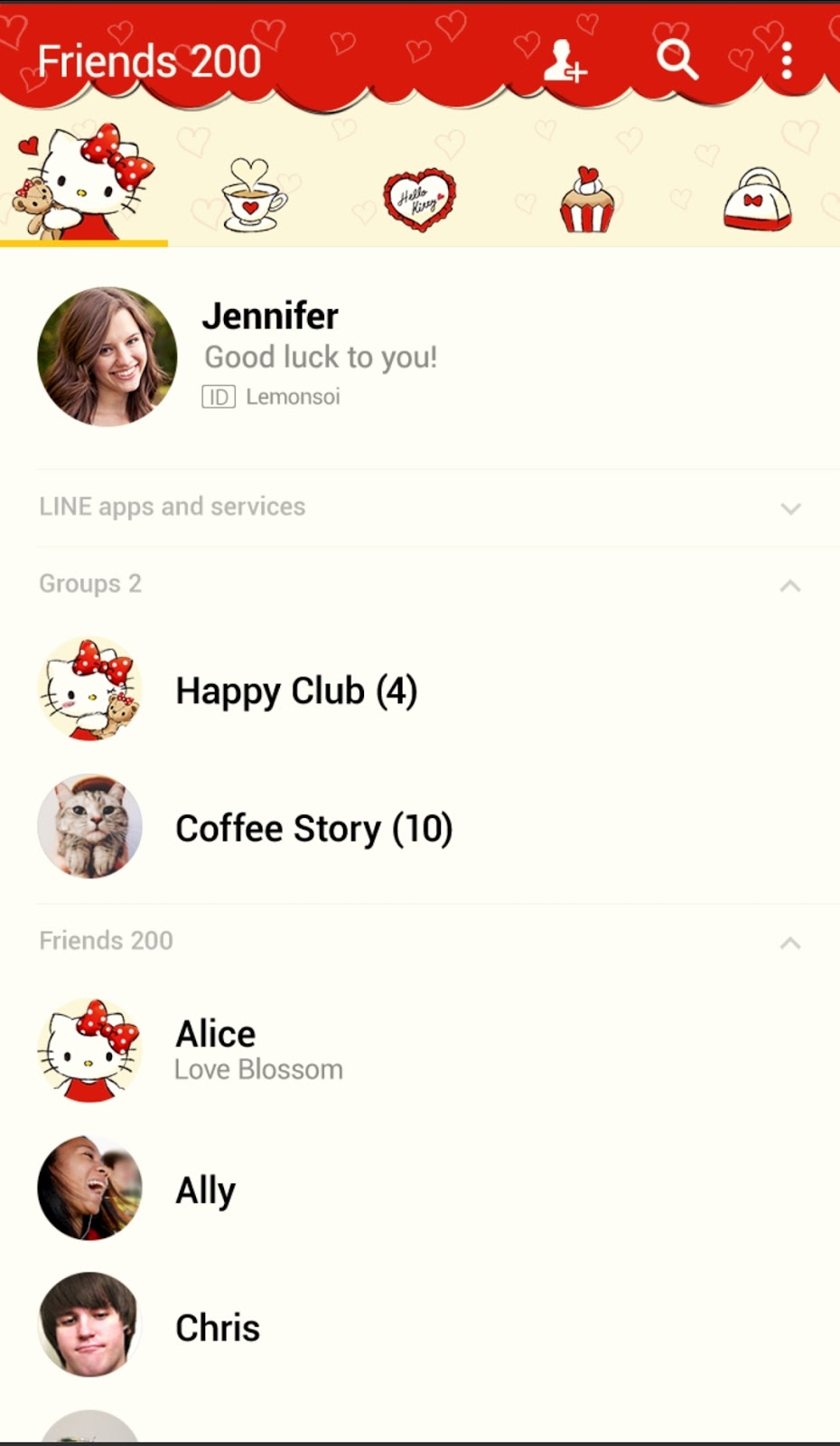Switch to the coffee cup tab
This screenshot has height=1446, width=840.
252,195
